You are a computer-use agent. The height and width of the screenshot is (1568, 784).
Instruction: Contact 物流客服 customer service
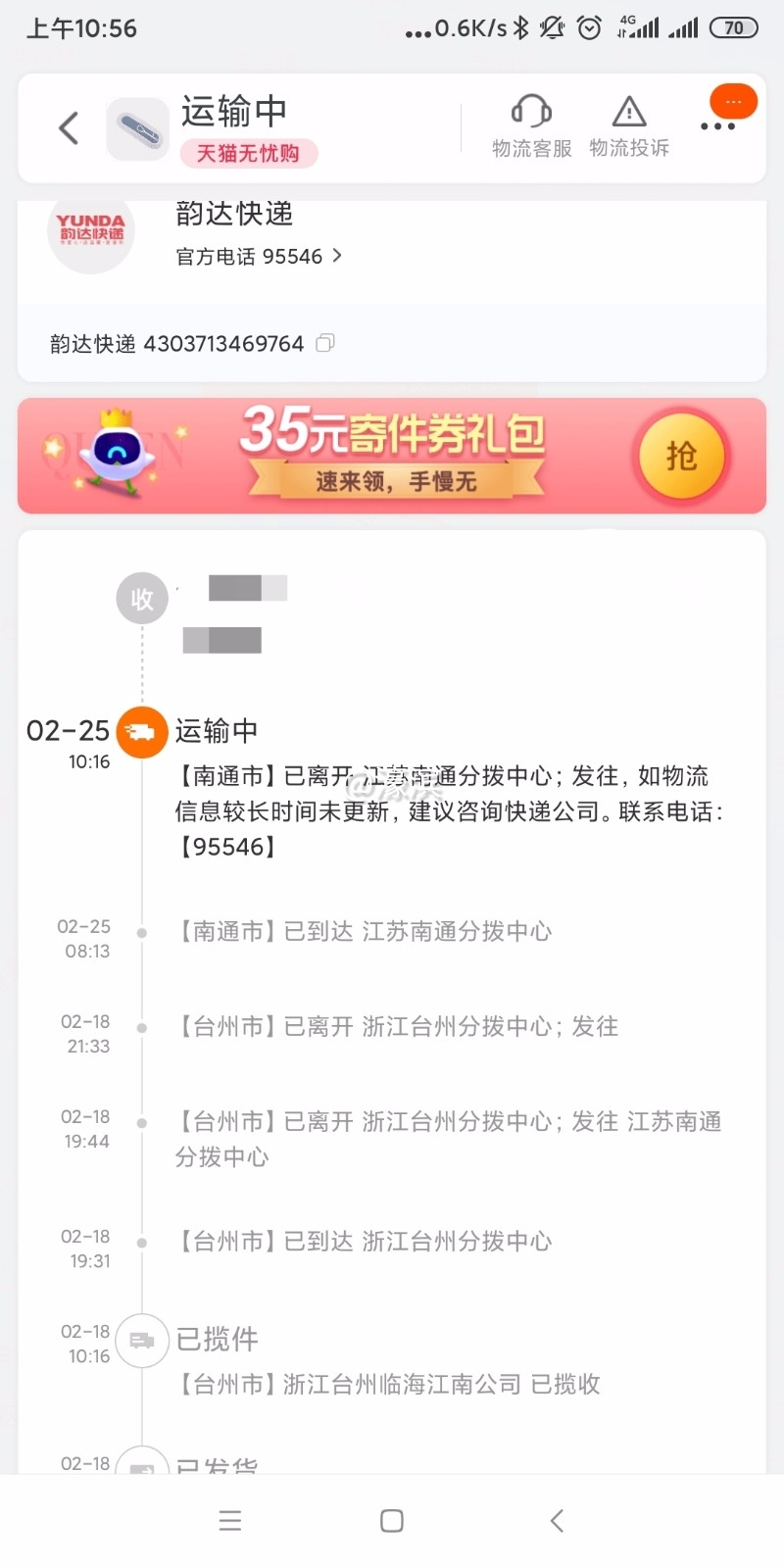pos(531,126)
